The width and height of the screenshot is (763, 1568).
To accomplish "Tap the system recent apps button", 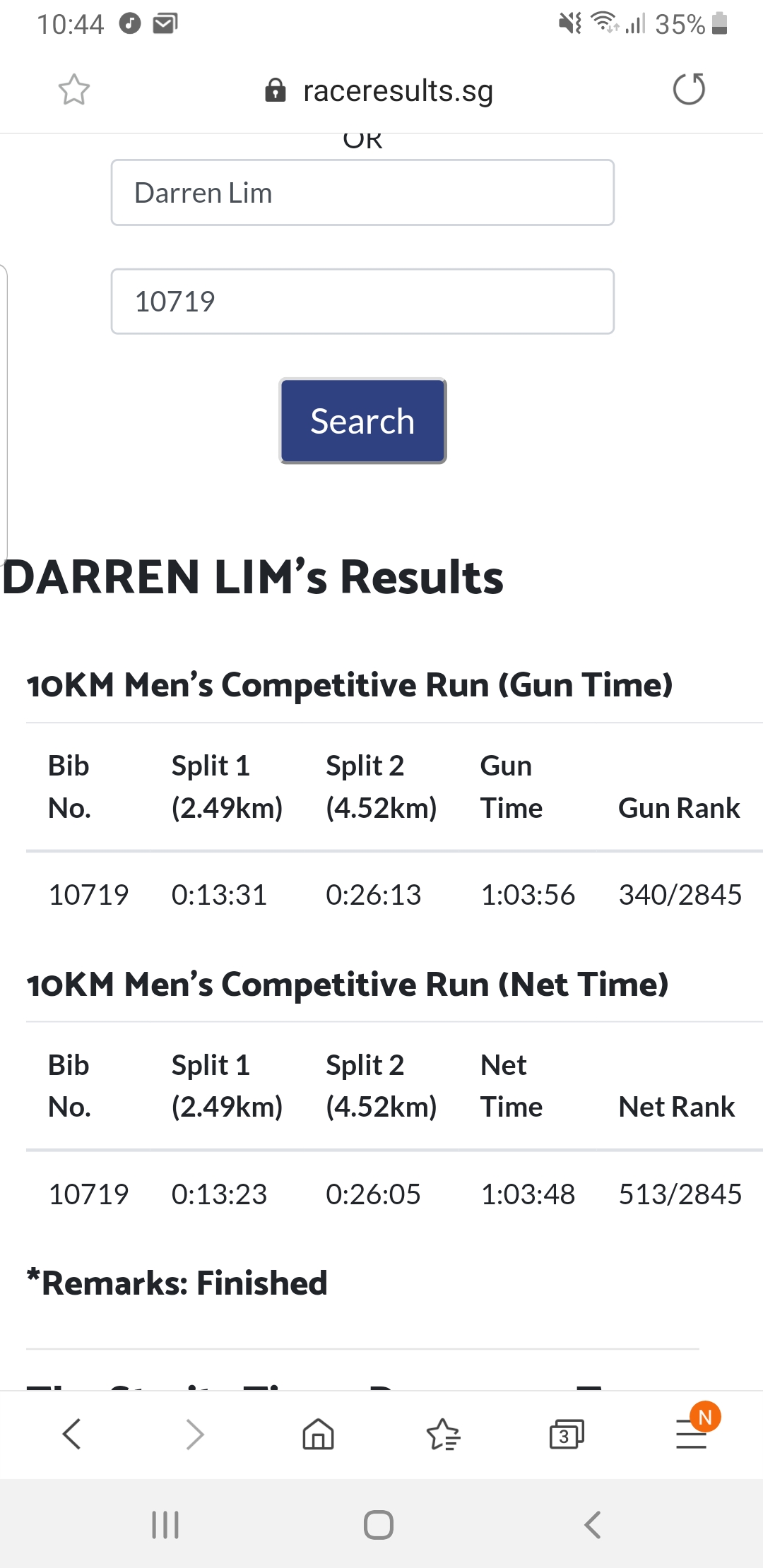I will pos(165,1525).
